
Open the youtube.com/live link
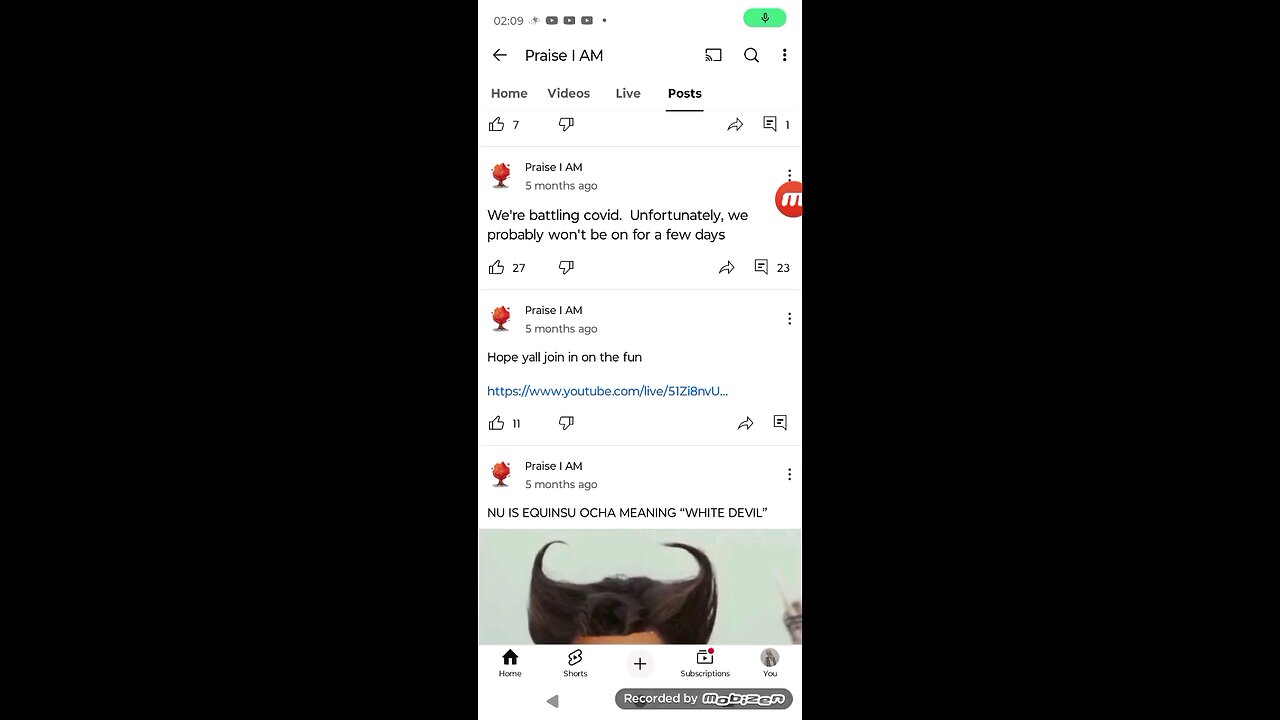[x=607, y=391]
